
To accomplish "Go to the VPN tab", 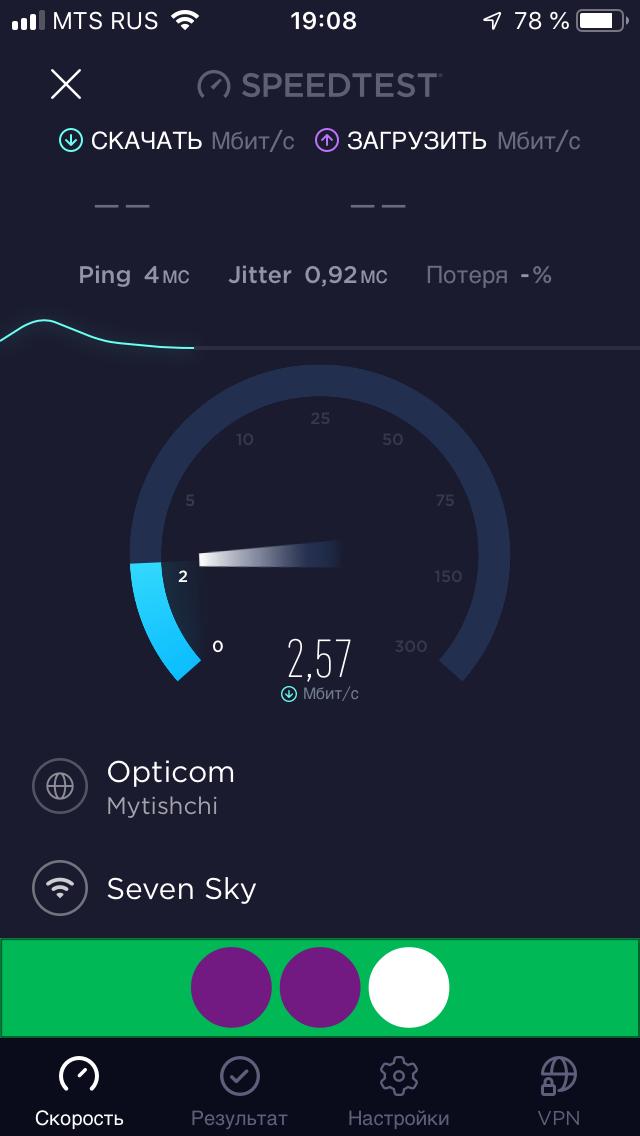I will coord(559,1092).
